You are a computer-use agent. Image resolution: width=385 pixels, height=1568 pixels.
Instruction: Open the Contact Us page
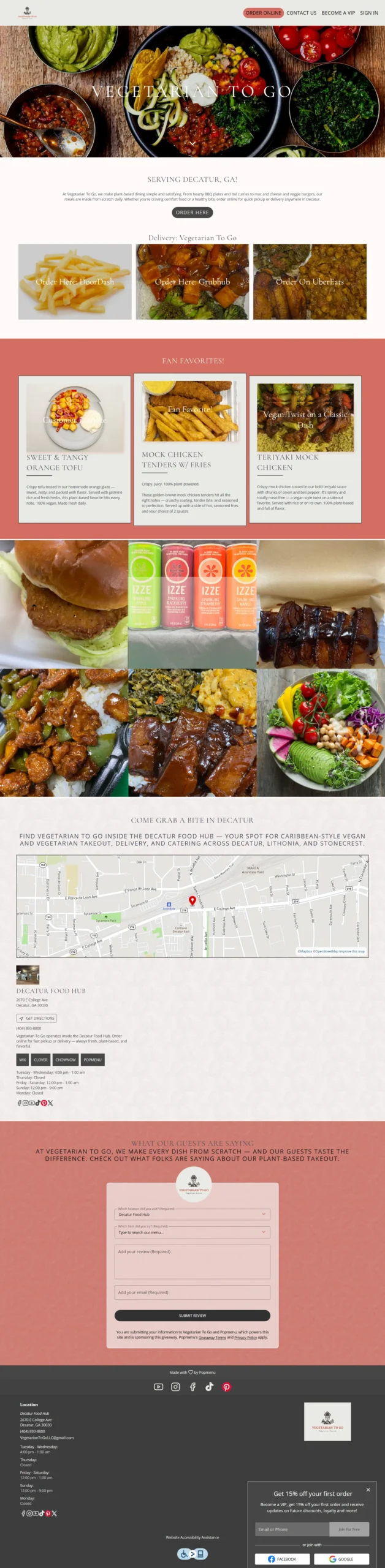click(301, 12)
